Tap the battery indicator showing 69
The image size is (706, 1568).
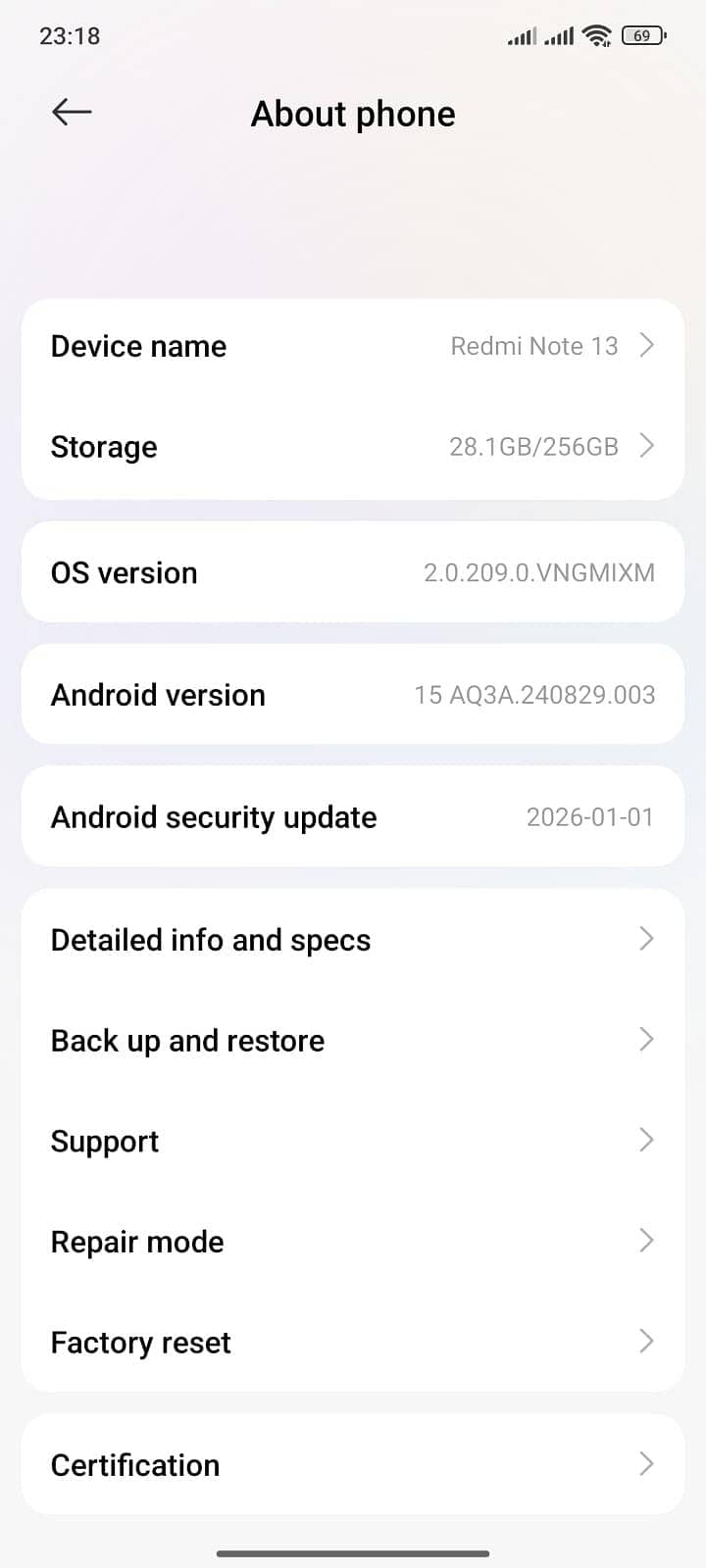click(643, 35)
